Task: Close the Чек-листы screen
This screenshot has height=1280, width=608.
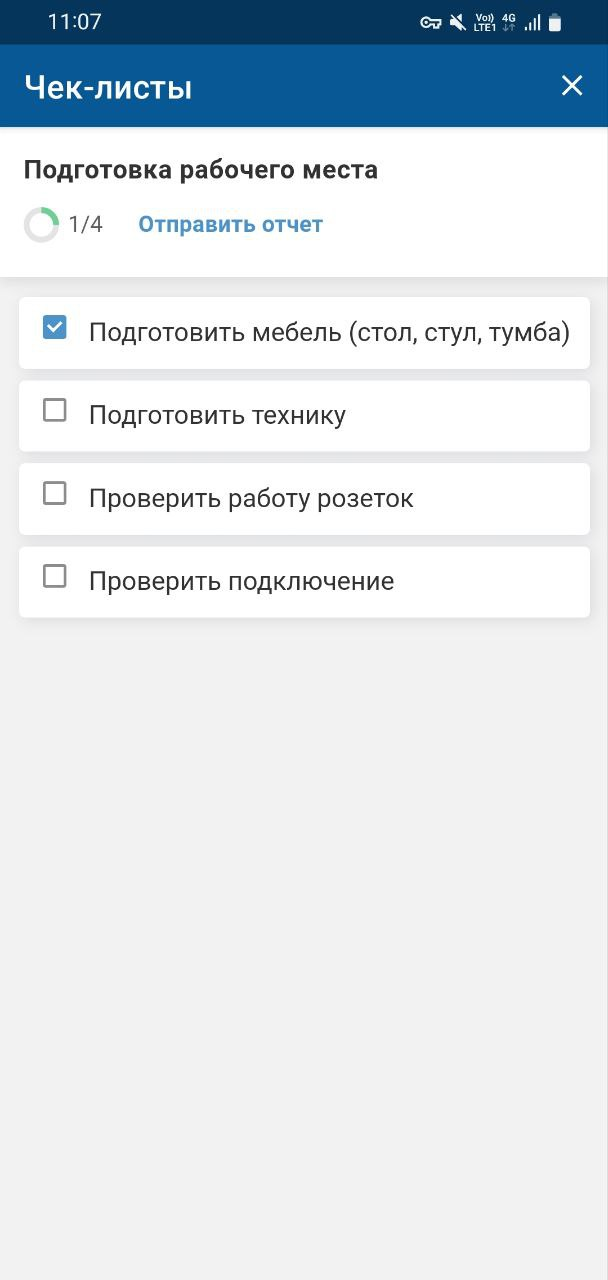Action: [x=571, y=86]
